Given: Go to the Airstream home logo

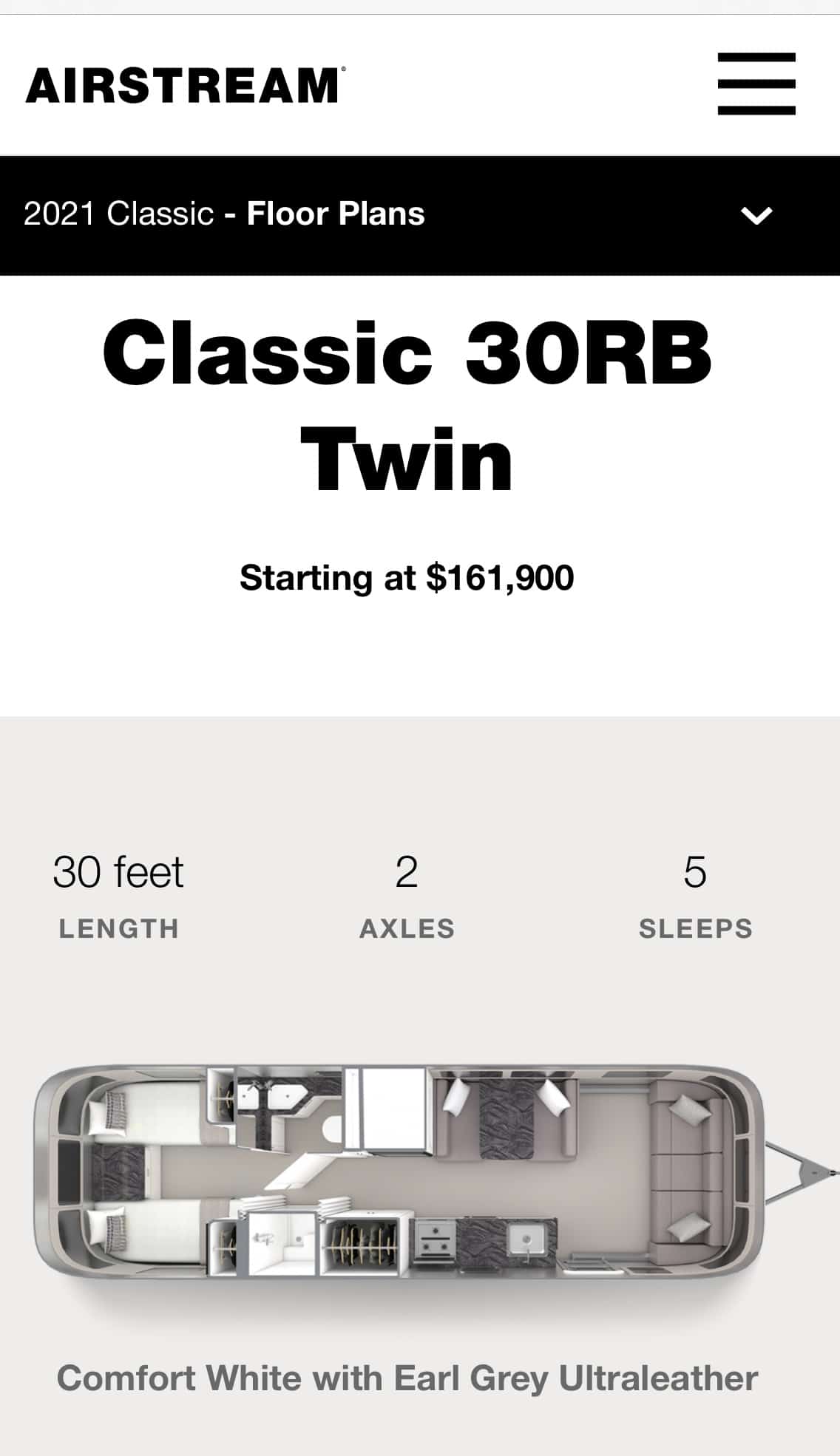Looking at the screenshot, I should (x=186, y=85).
